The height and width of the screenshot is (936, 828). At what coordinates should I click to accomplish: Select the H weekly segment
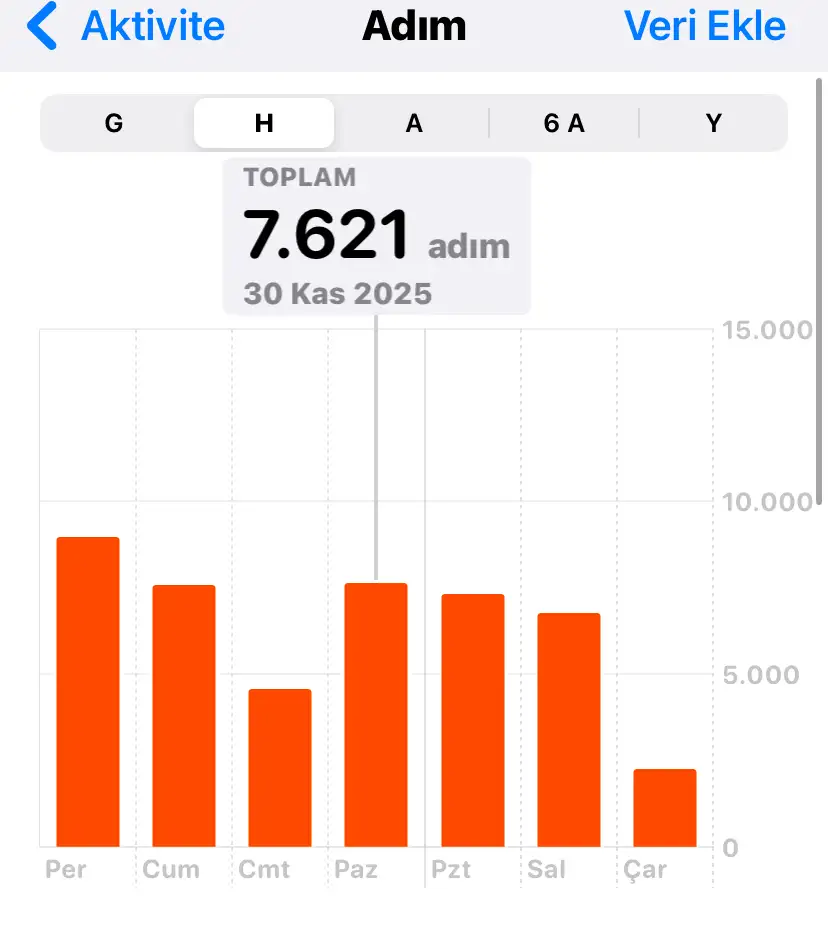(264, 123)
